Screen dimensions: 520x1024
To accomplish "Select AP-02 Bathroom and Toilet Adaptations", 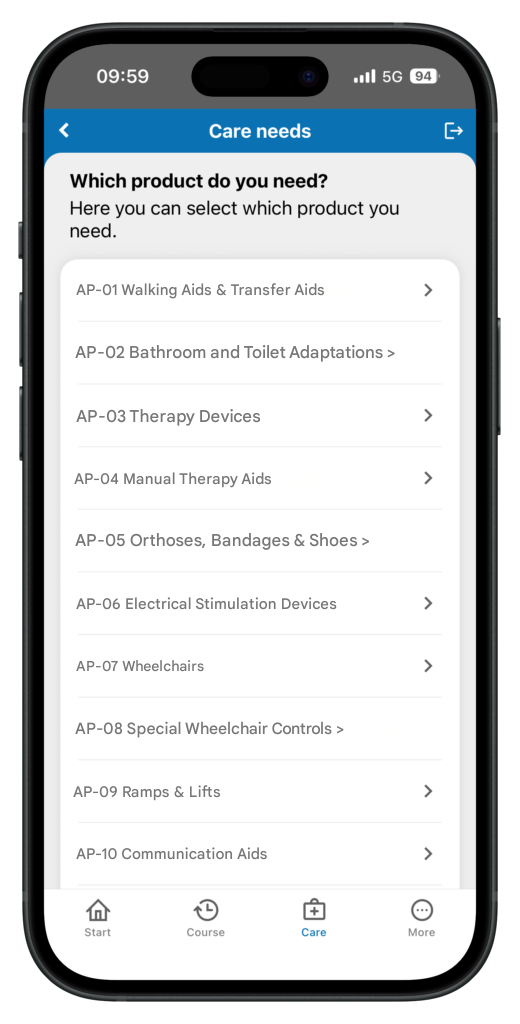I will pos(260,353).
